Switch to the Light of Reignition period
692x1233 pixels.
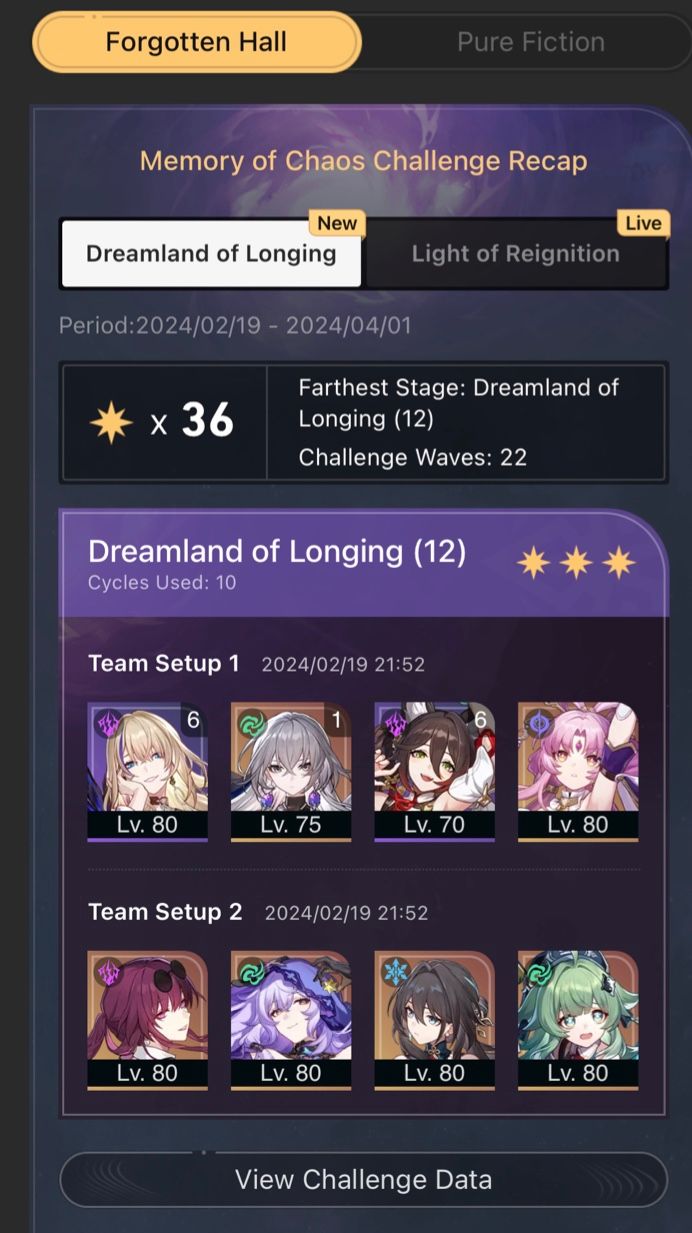[x=515, y=254]
